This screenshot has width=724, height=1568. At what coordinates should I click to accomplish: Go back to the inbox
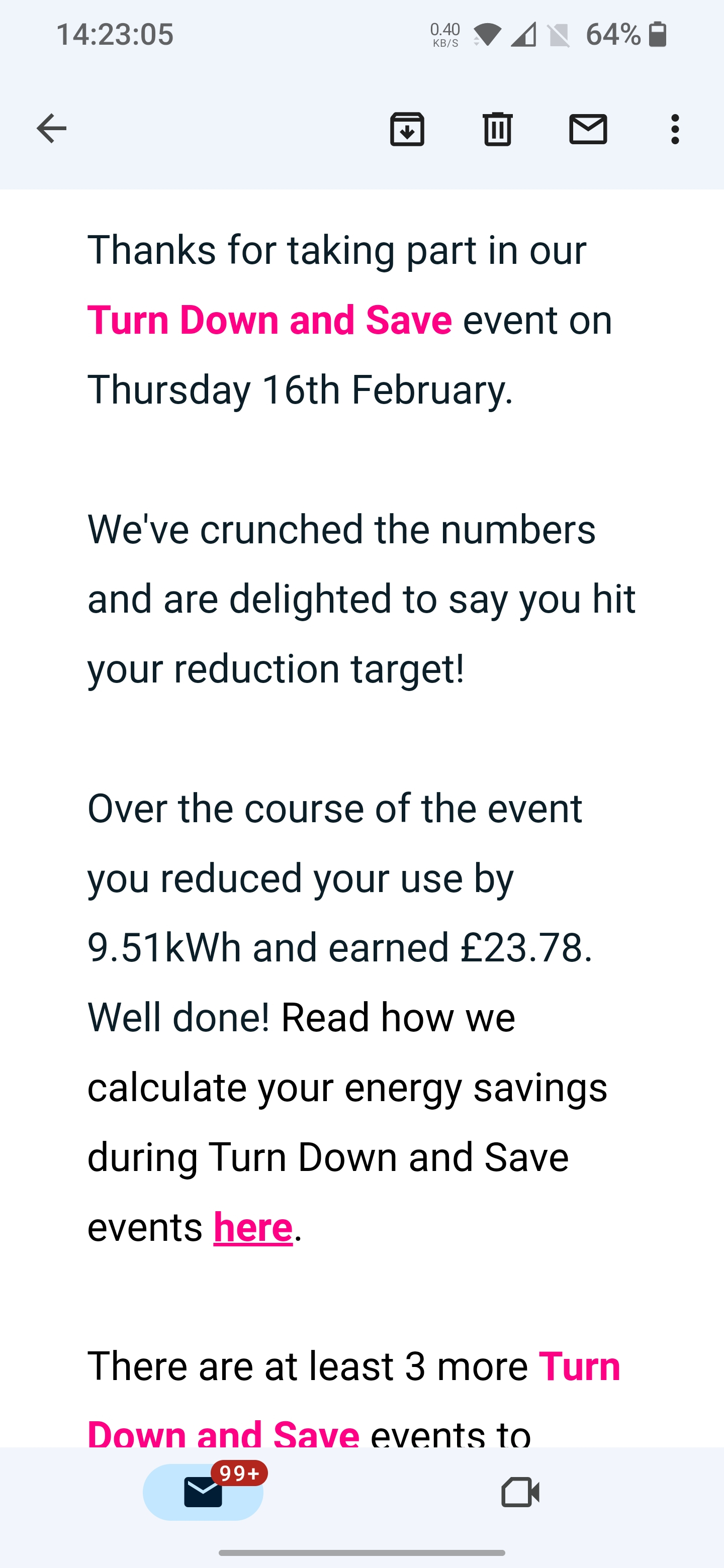tap(51, 129)
